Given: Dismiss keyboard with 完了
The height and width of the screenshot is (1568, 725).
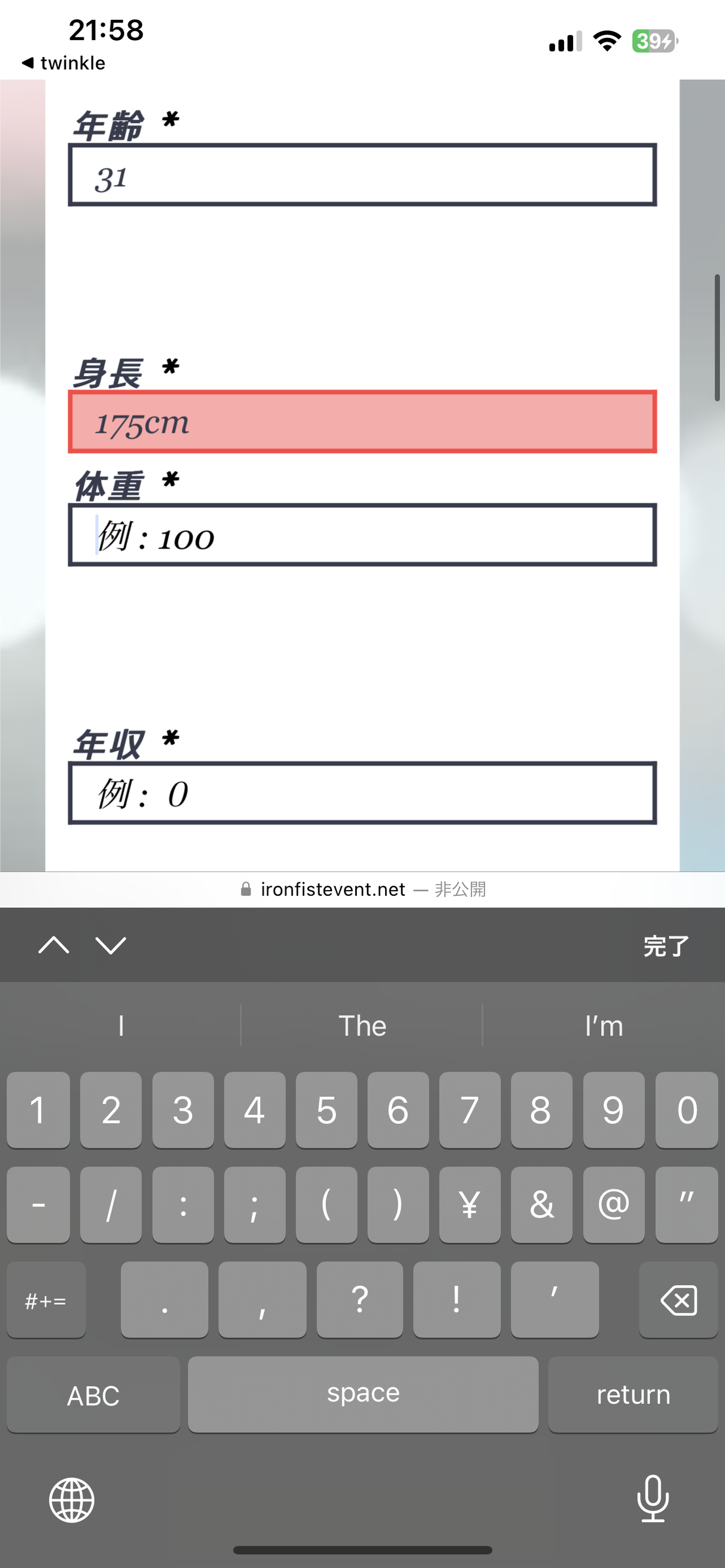Looking at the screenshot, I should [x=666, y=946].
